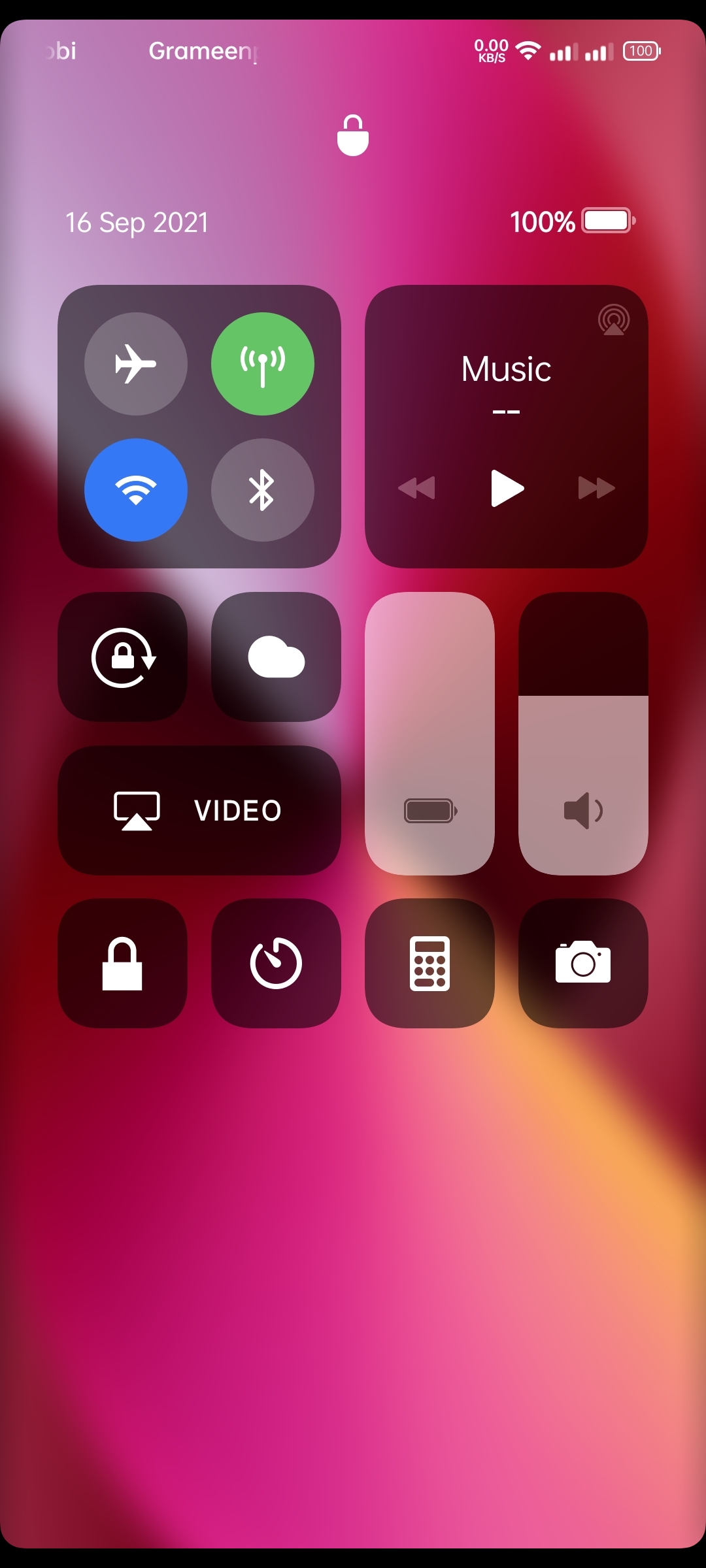The width and height of the screenshot is (706, 1568).
Task: Enable Bluetooth
Action: point(263,490)
